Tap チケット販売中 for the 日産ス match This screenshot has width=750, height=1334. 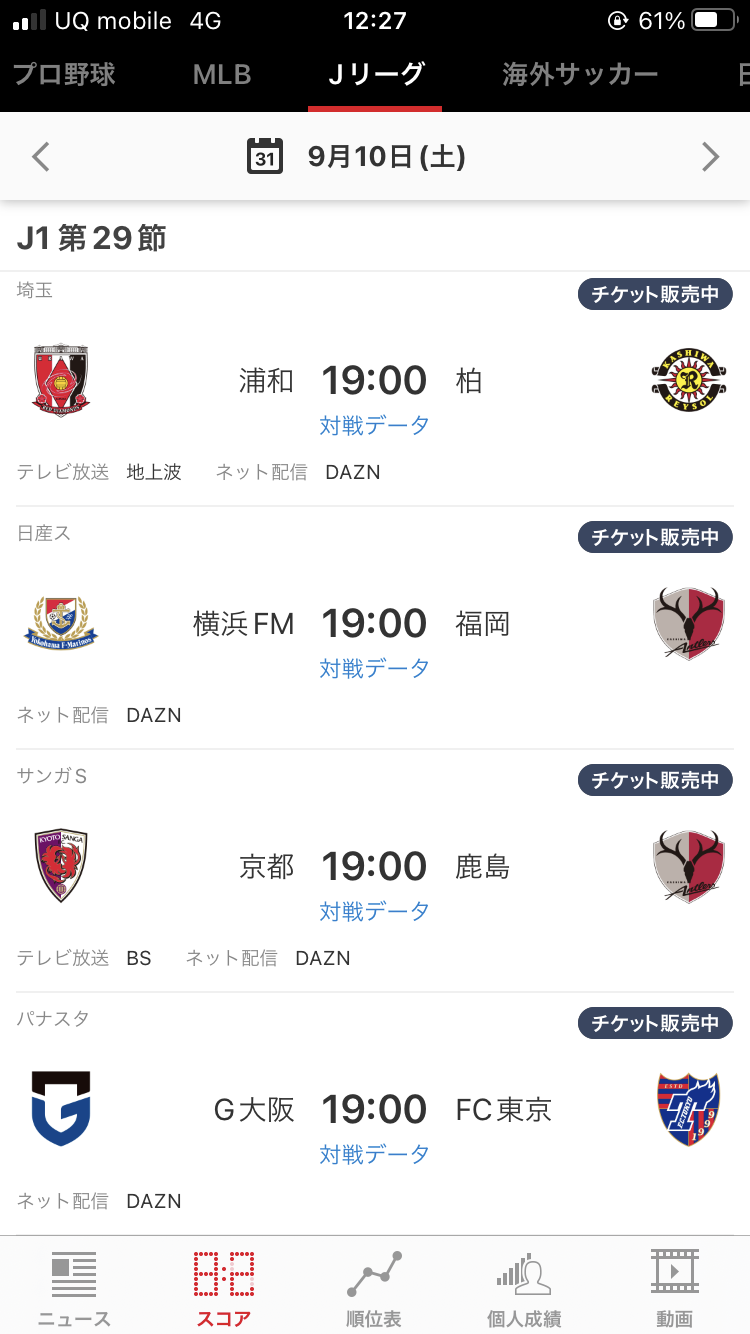click(655, 538)
